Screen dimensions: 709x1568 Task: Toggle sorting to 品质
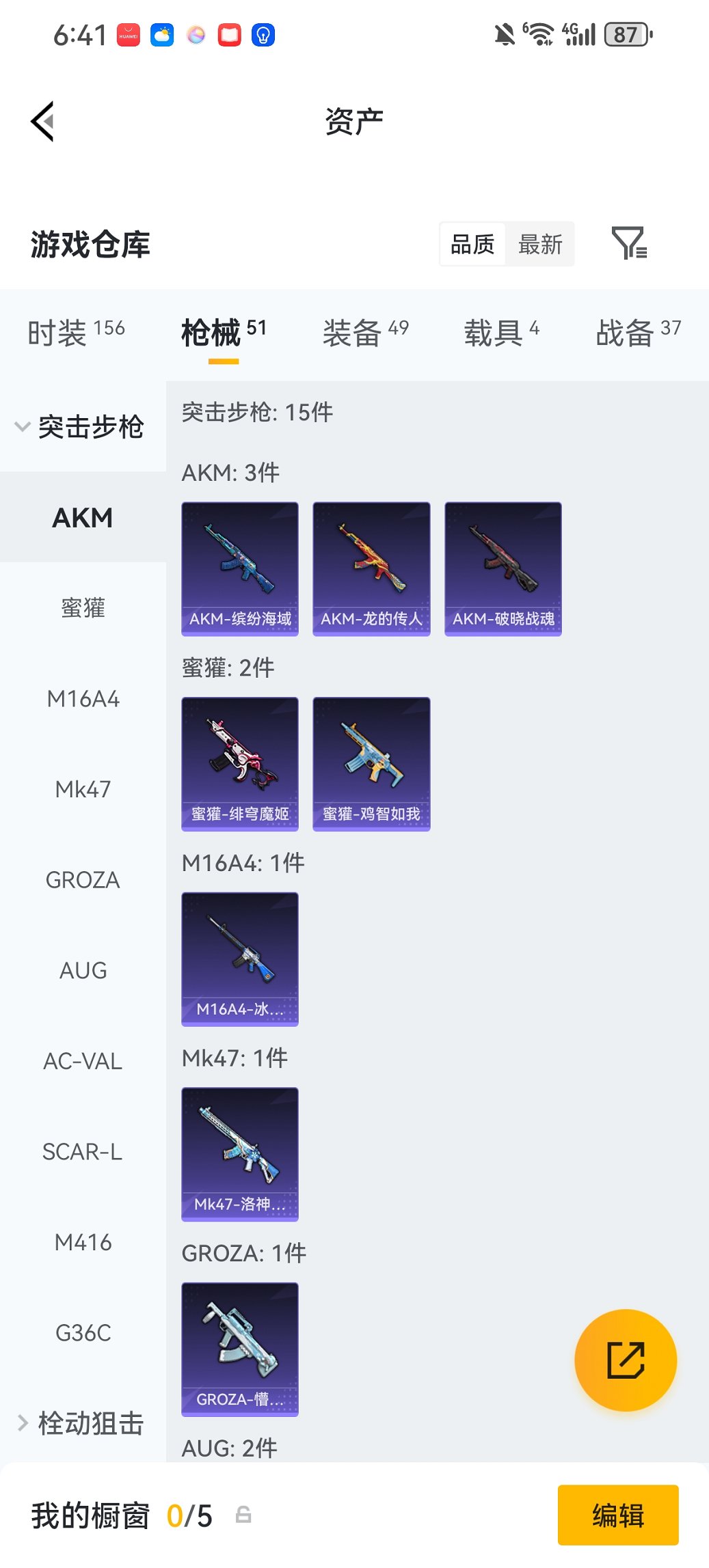(x=472, y=243)
